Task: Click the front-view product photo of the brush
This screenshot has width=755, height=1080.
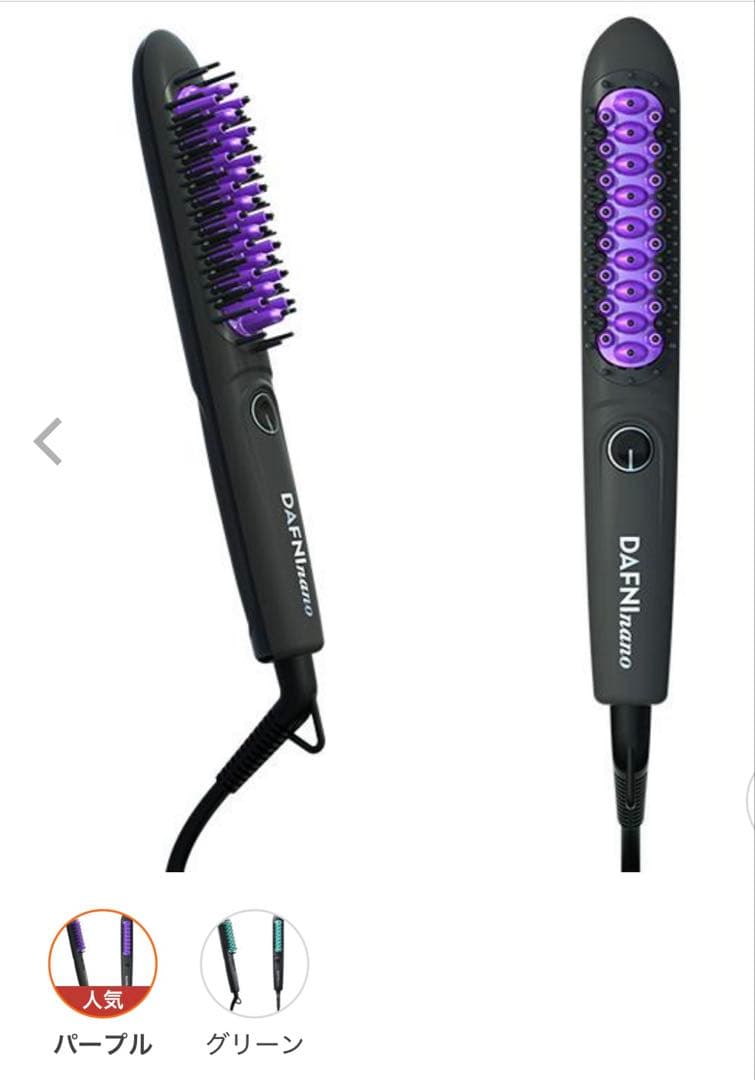Action: click(631, 400)
